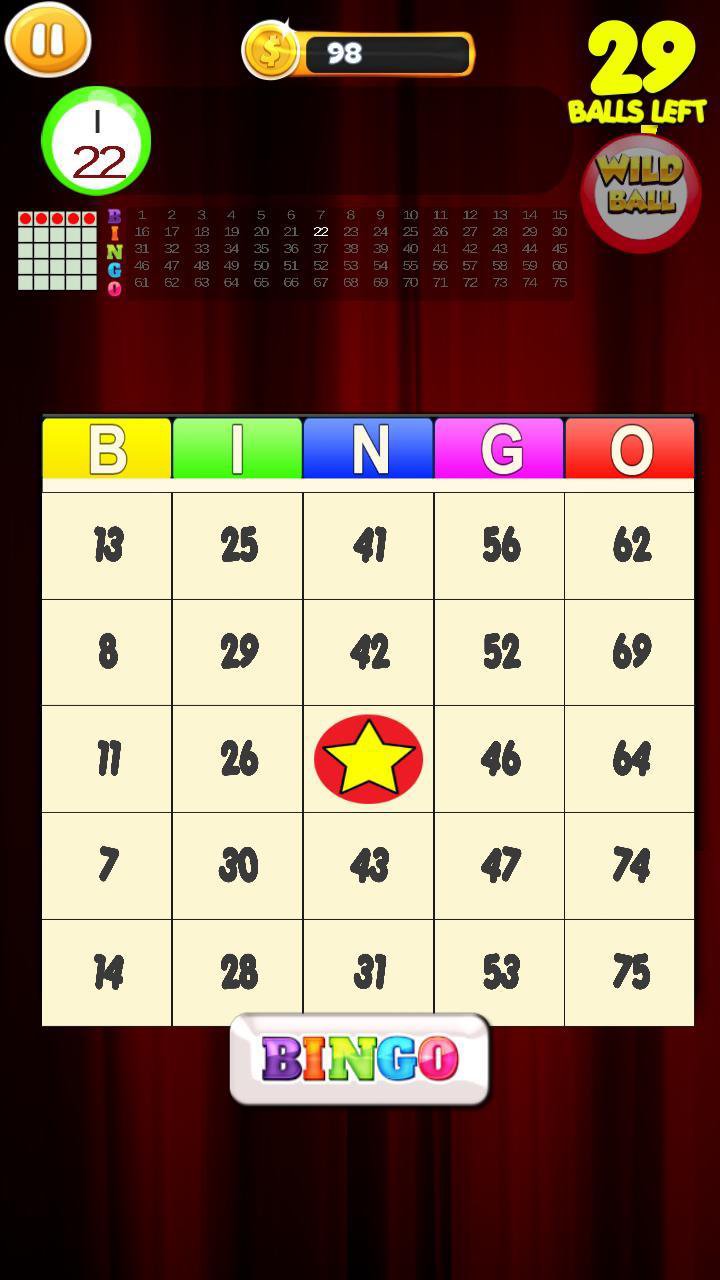Viewport: 720px width, 1280px height.
Task: Click number 43 in the card center column
Action: 368,864
